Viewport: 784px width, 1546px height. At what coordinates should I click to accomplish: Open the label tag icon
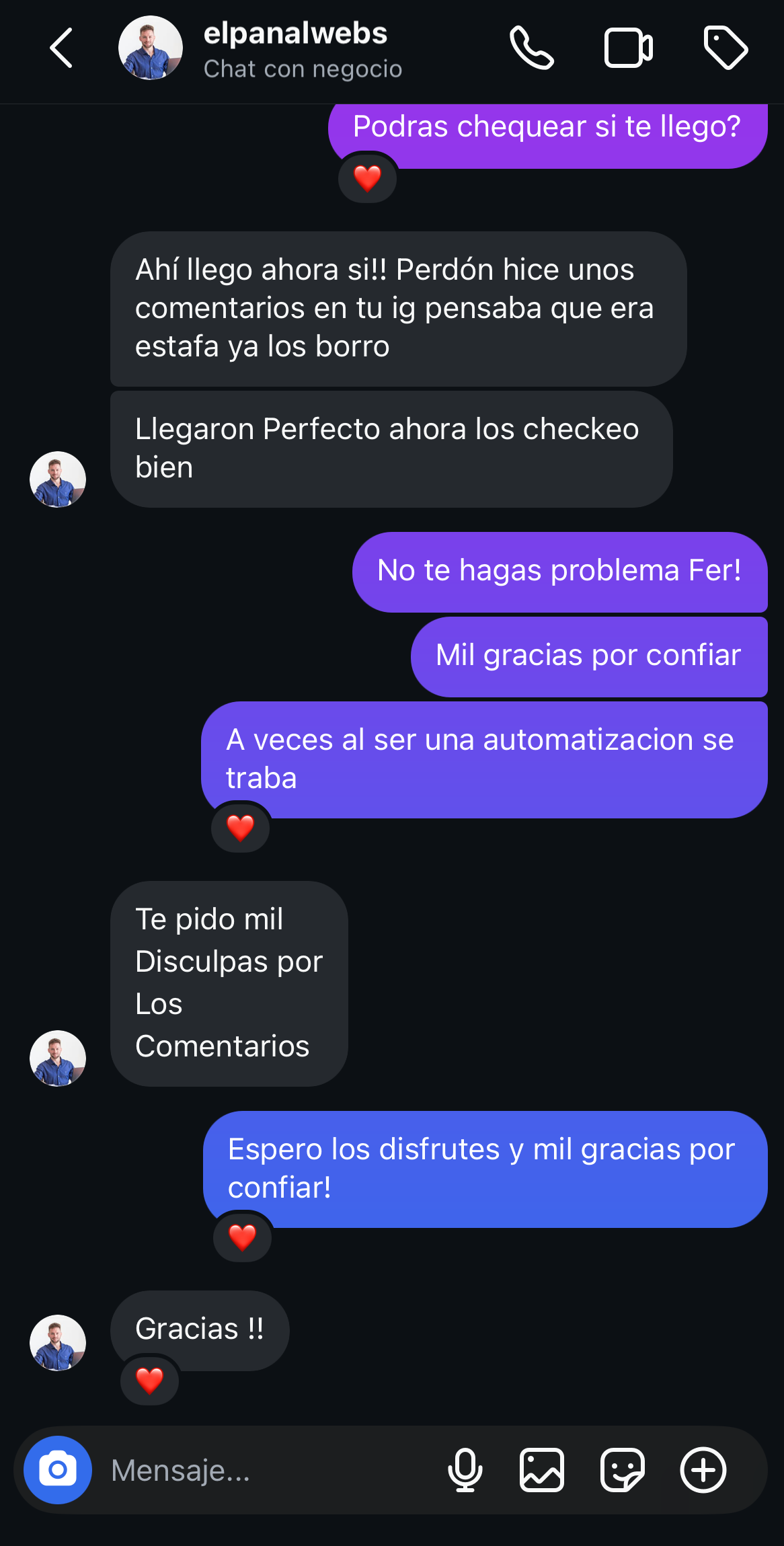[725, 48]
